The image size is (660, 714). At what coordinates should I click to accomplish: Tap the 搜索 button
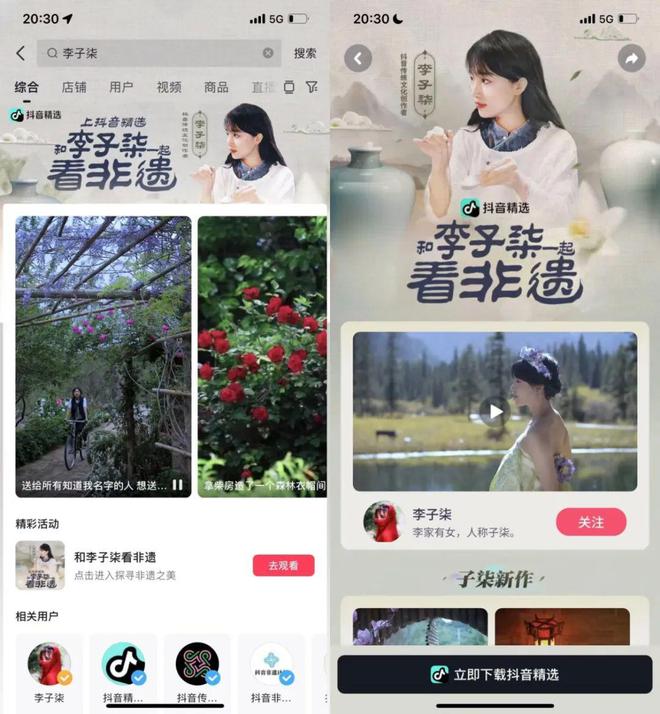(305, 53)
